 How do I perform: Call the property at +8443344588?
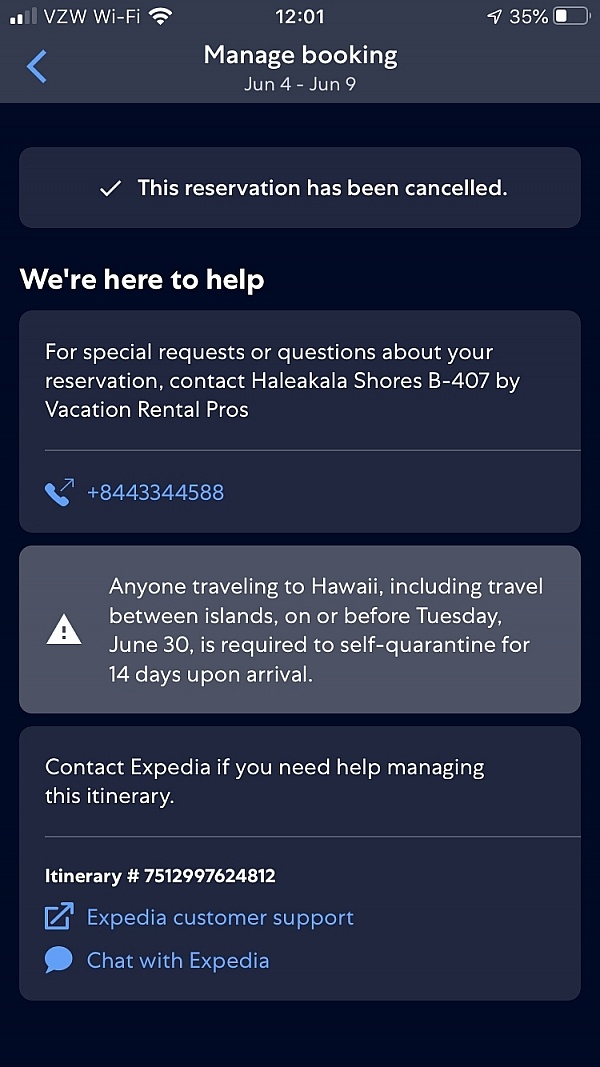pyautogui.click(x=155, y=492)
